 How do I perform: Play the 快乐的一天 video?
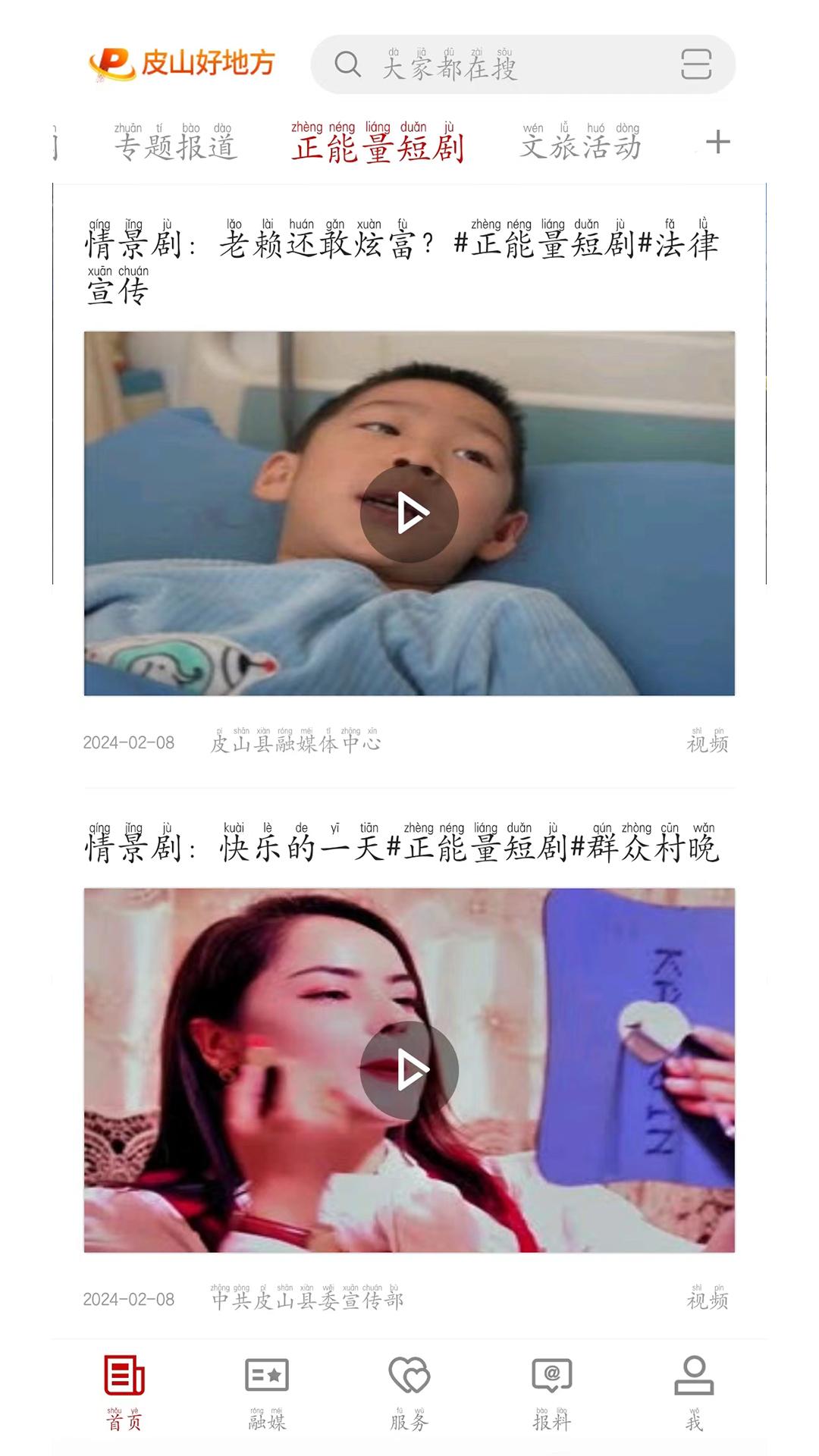[x=409, y=1070]
